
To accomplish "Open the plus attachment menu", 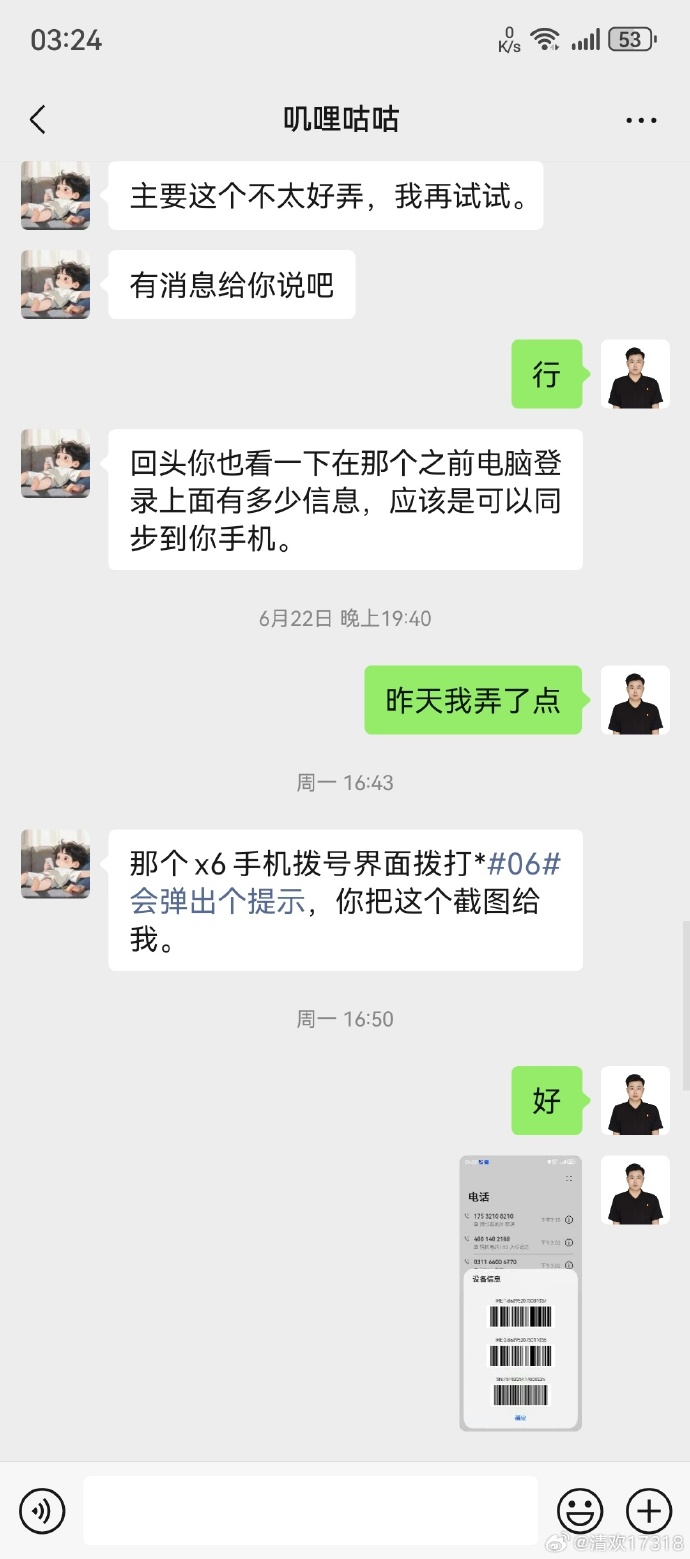I will [648, 1510].
